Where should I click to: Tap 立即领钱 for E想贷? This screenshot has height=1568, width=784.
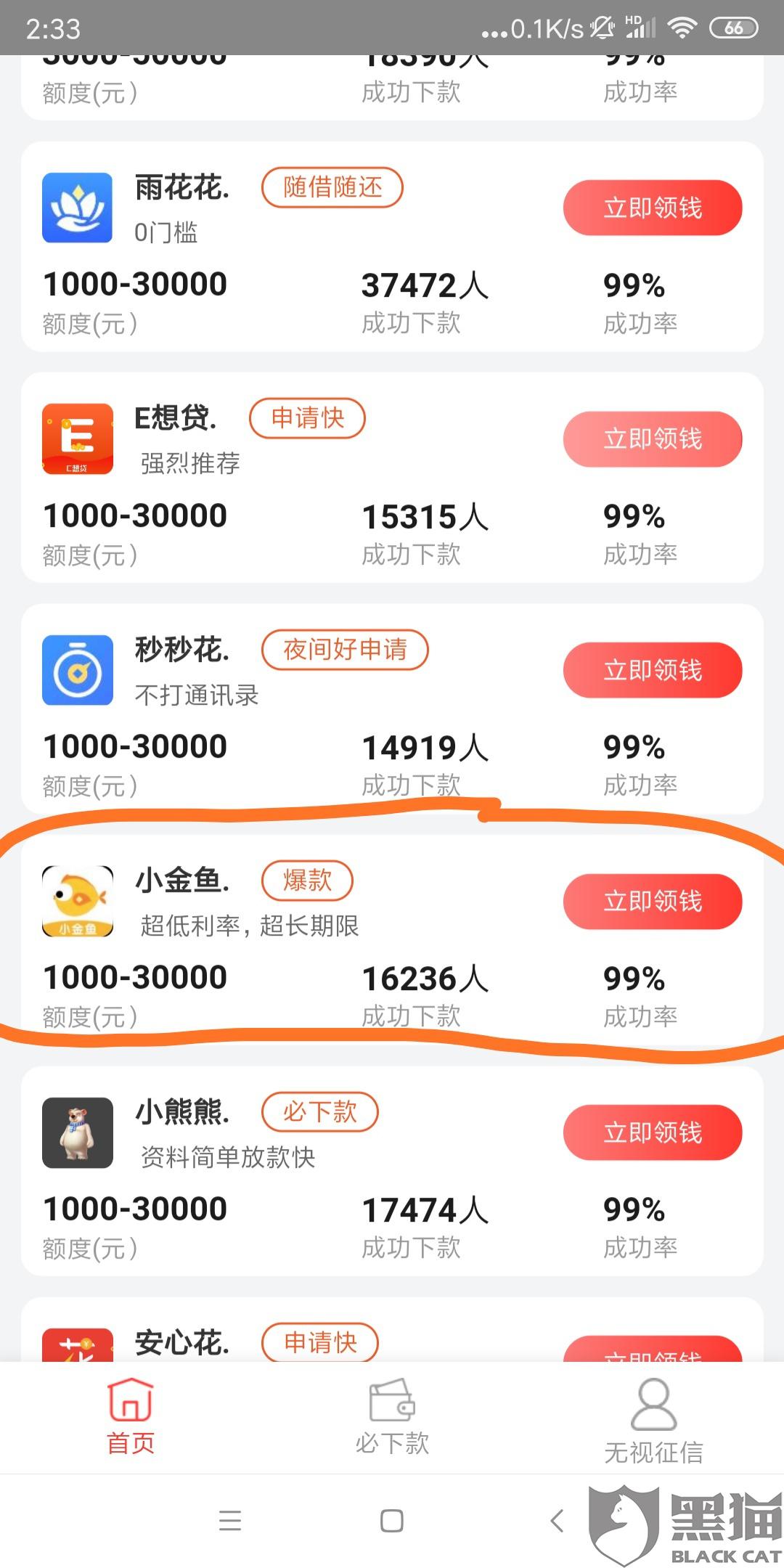652,439
